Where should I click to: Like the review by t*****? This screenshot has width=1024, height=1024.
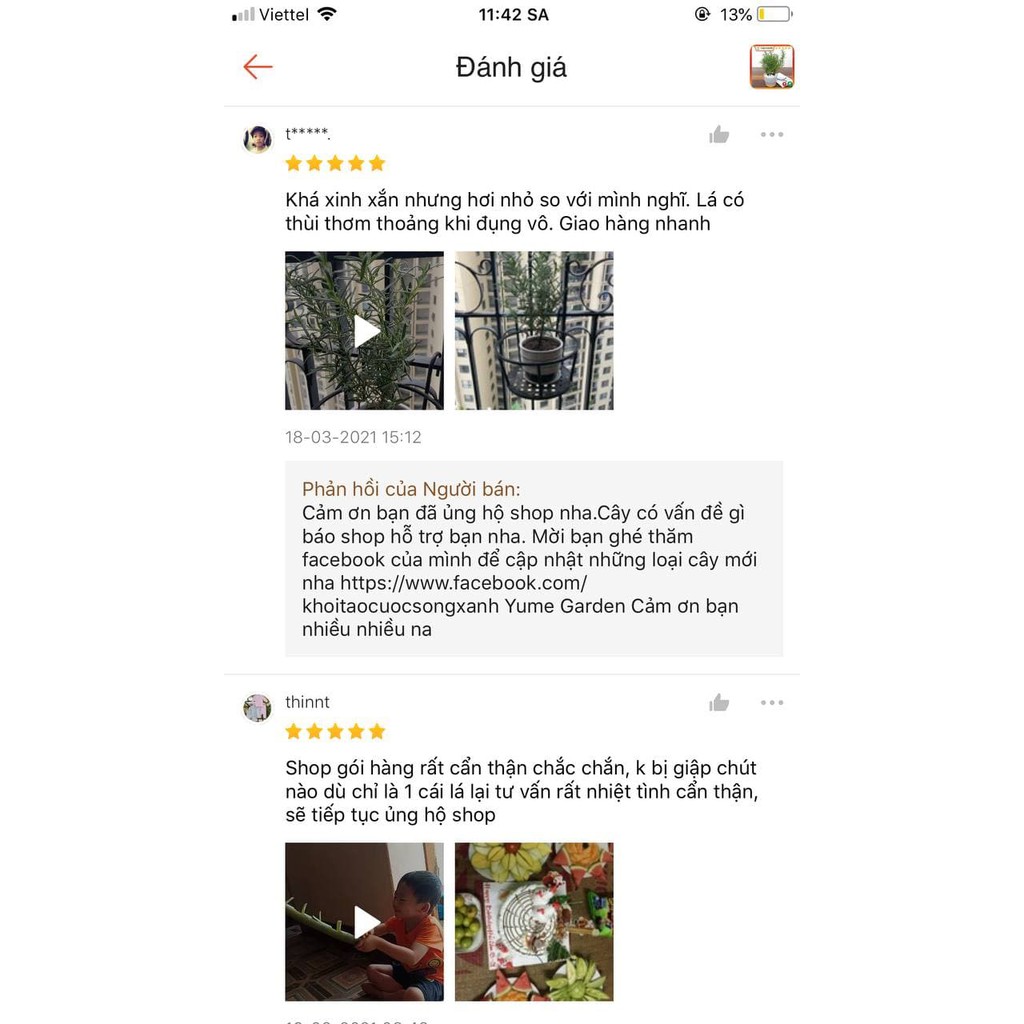[x=719, y=135]
